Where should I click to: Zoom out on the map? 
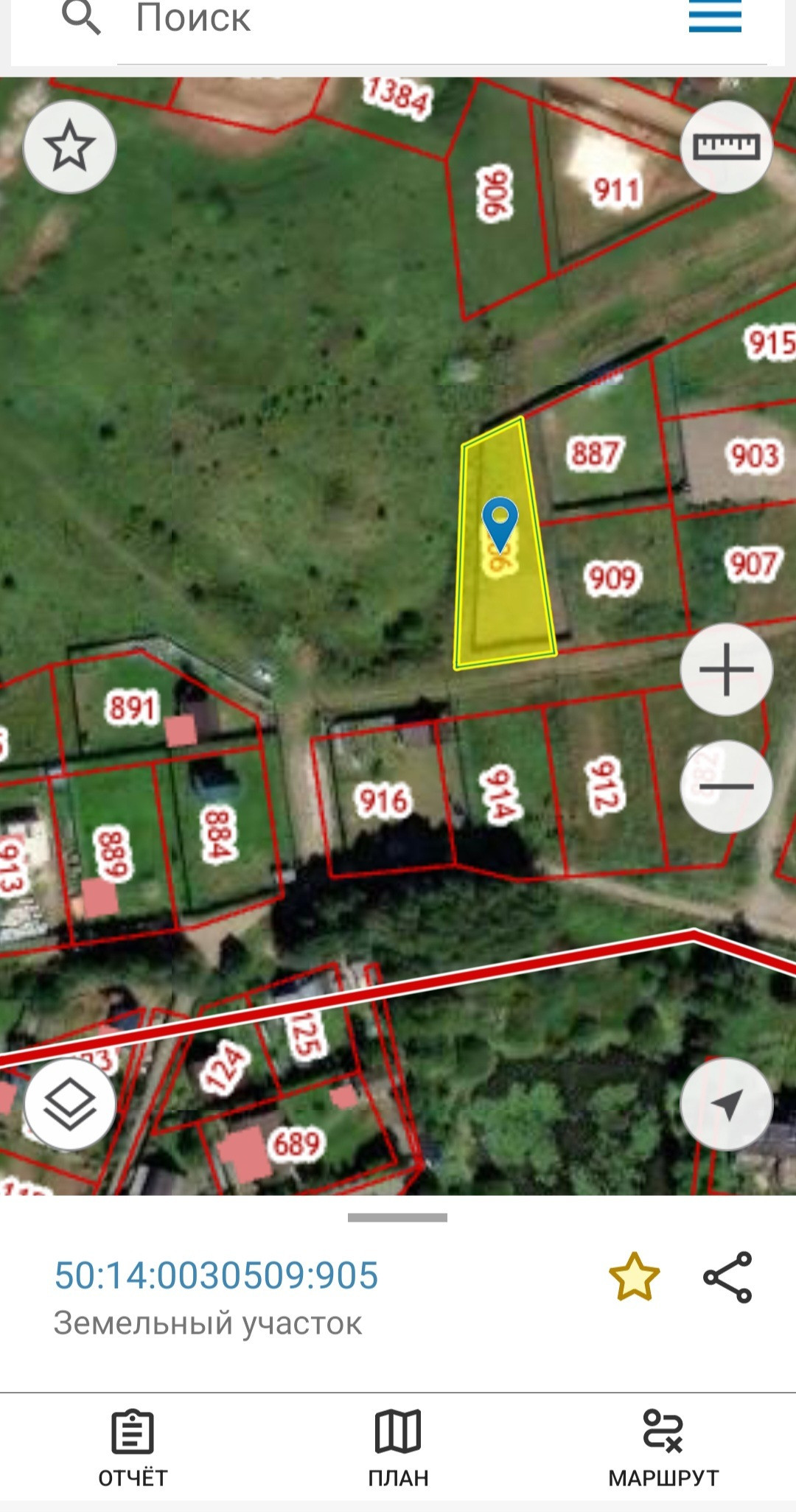726,786
